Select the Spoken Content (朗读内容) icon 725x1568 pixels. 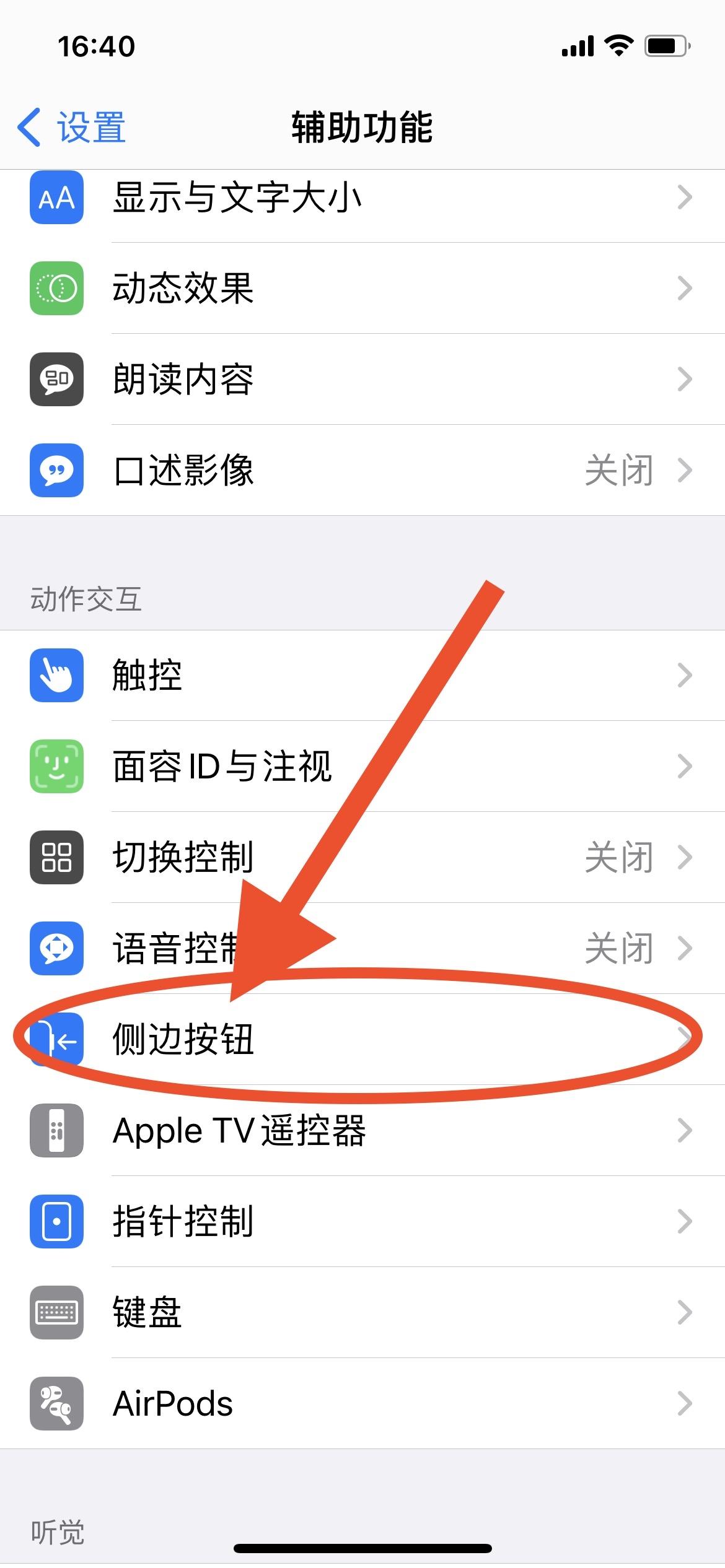pos(56,380)
